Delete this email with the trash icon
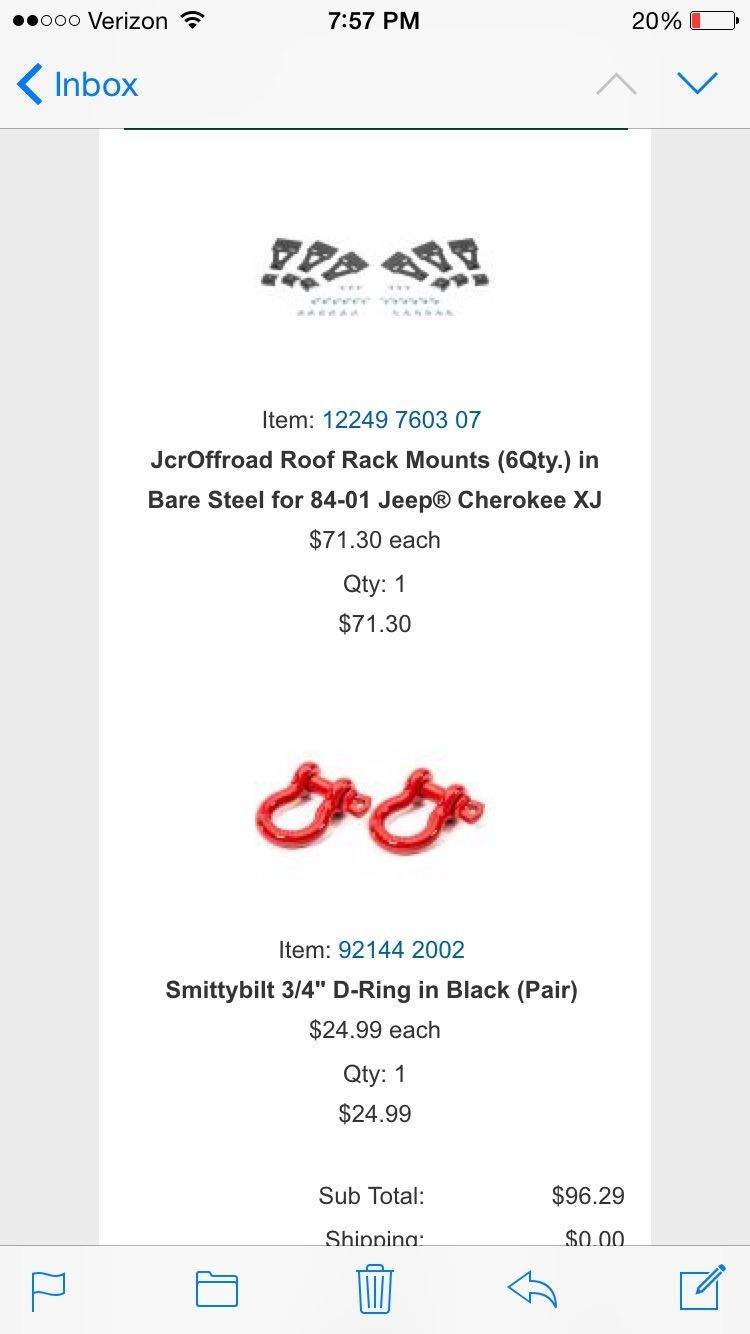This screenshot has width=750, height=1334. [x=374, y=1288]
